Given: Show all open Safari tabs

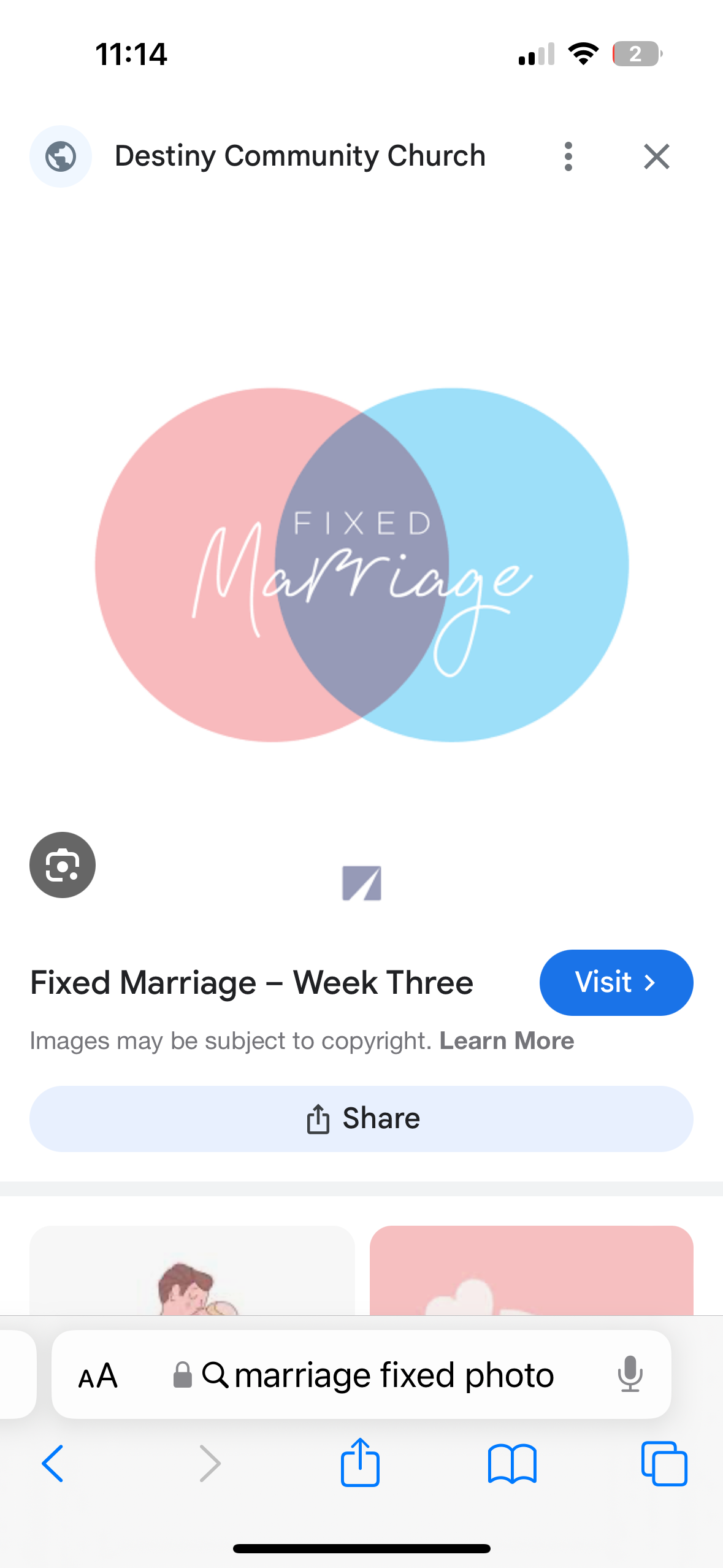Looking at the screenshot, I should (664, 1464).
